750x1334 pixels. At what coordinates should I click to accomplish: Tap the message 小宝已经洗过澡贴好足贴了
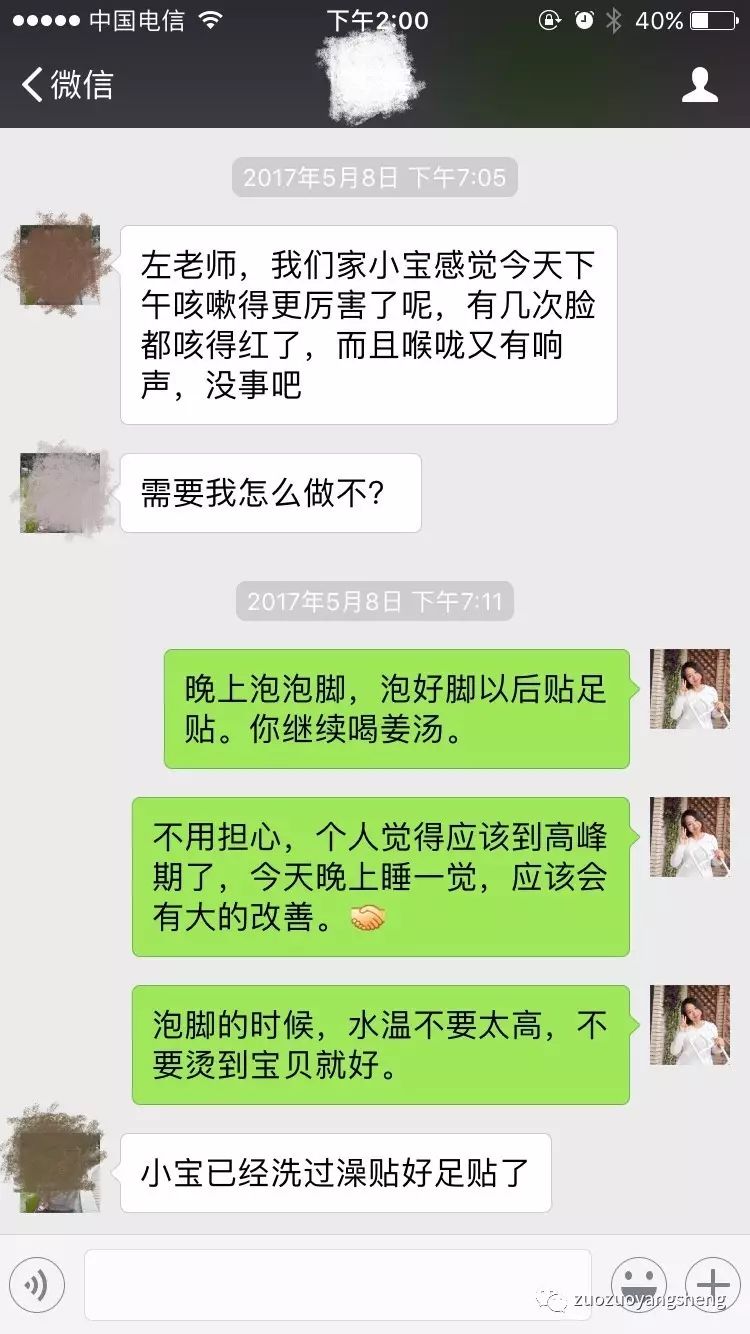335,1173
